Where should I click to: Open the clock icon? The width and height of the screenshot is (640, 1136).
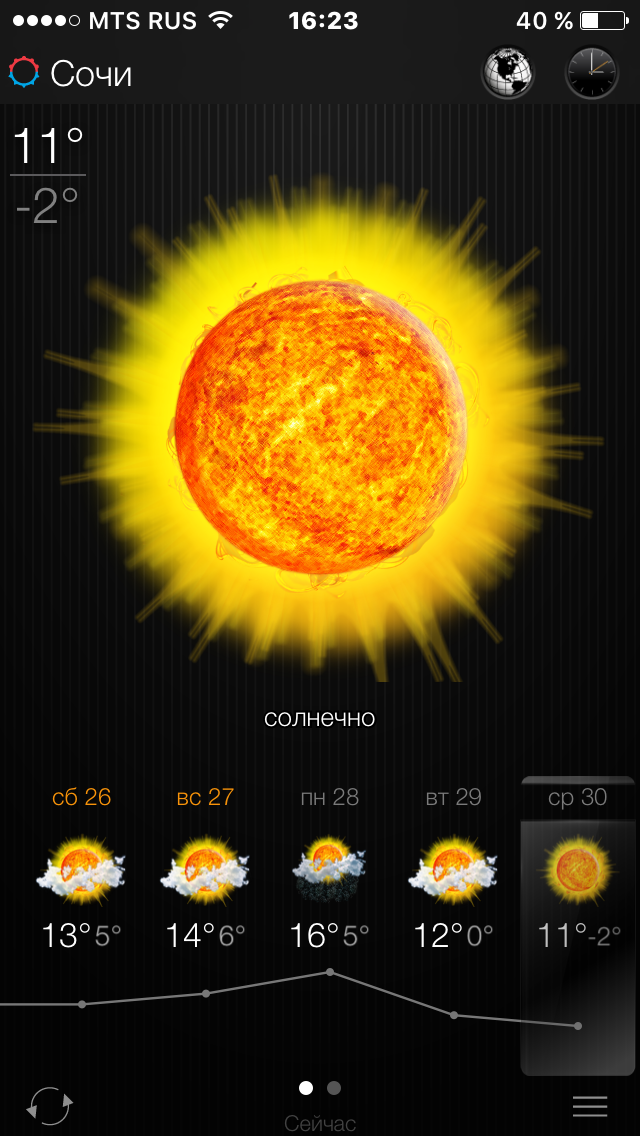(592, 72)
